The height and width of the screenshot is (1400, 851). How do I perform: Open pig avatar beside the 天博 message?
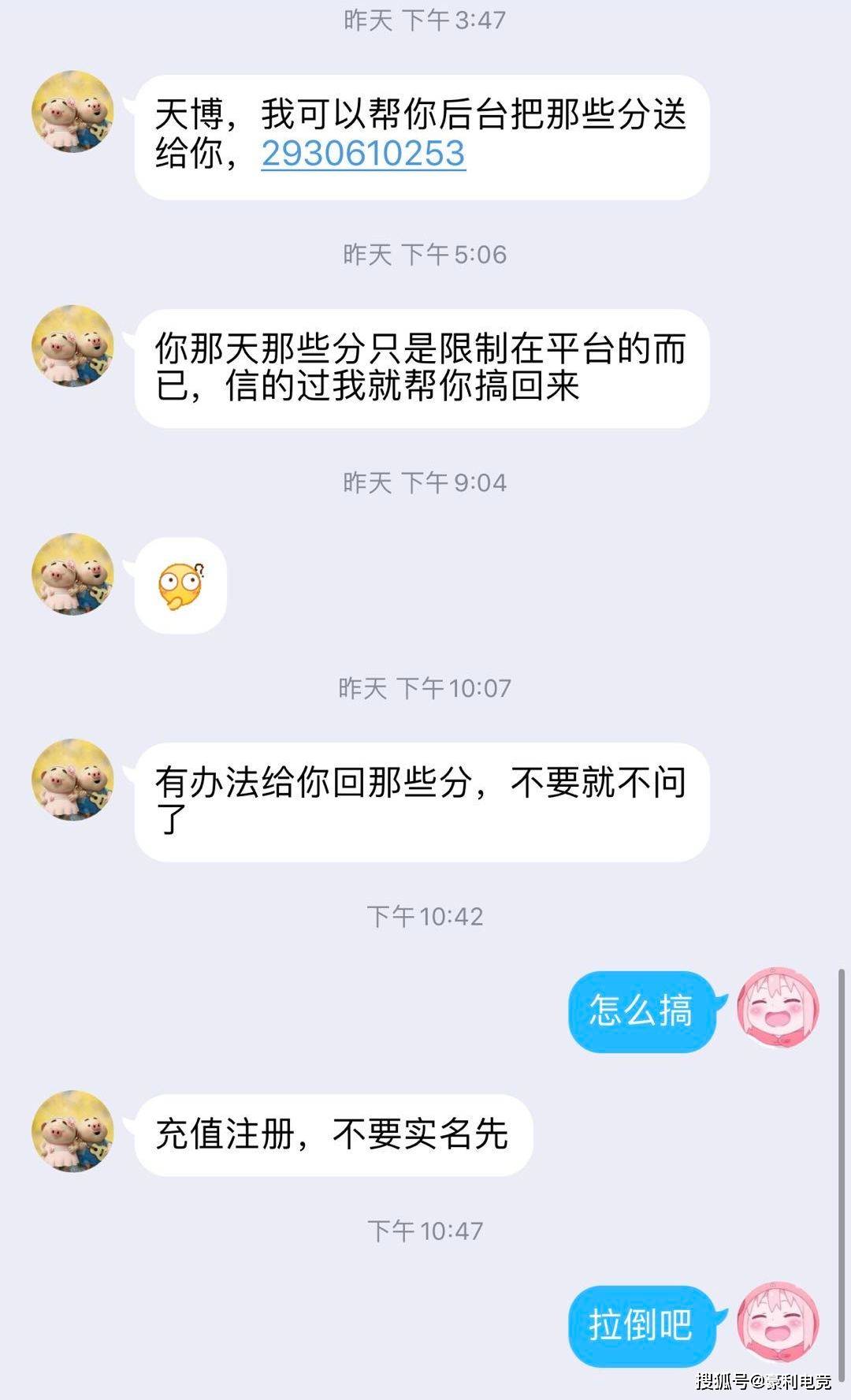coord(72,111)
